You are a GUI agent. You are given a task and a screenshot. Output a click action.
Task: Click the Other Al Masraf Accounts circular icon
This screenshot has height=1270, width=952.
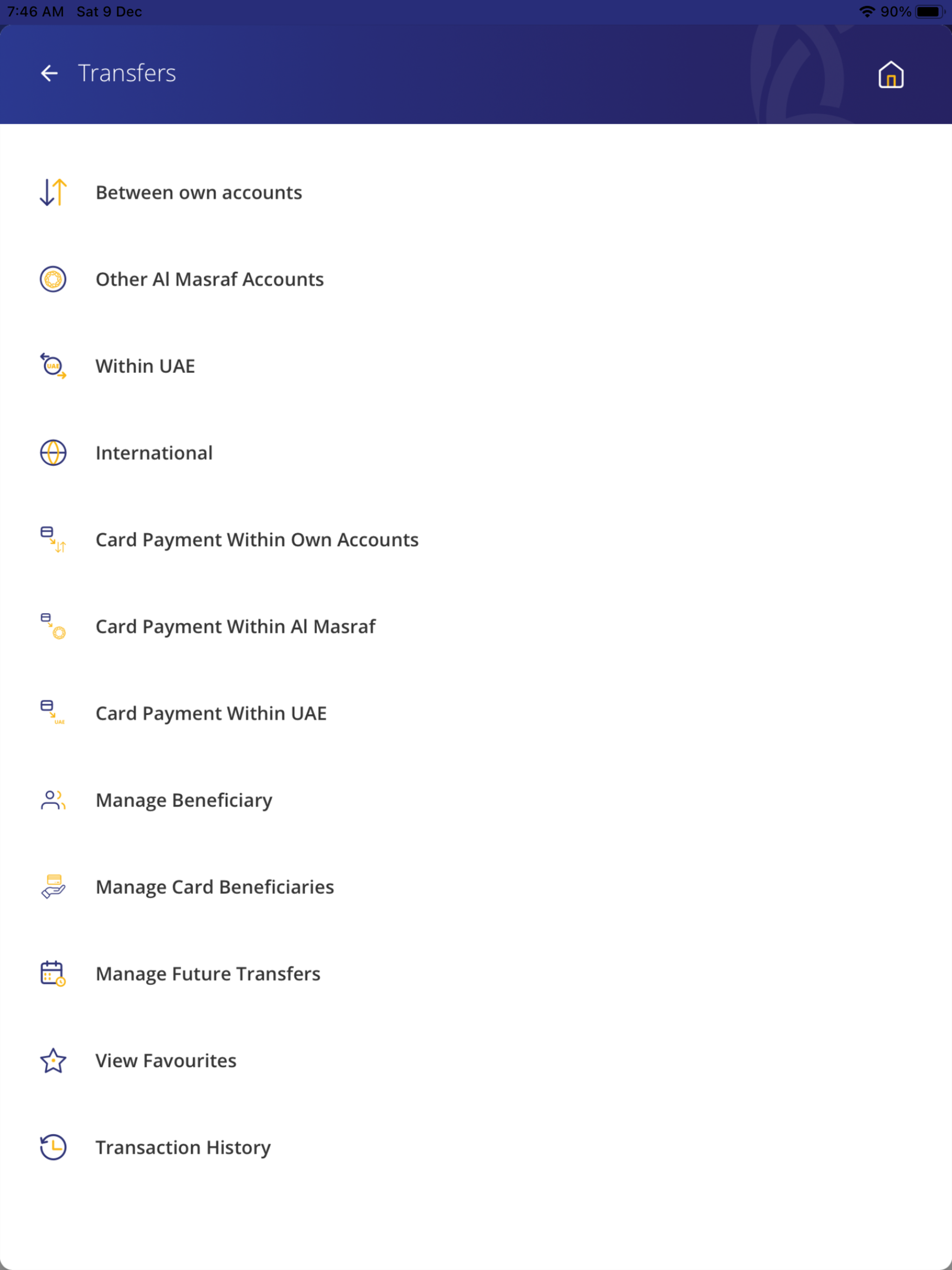coord(53,279)
